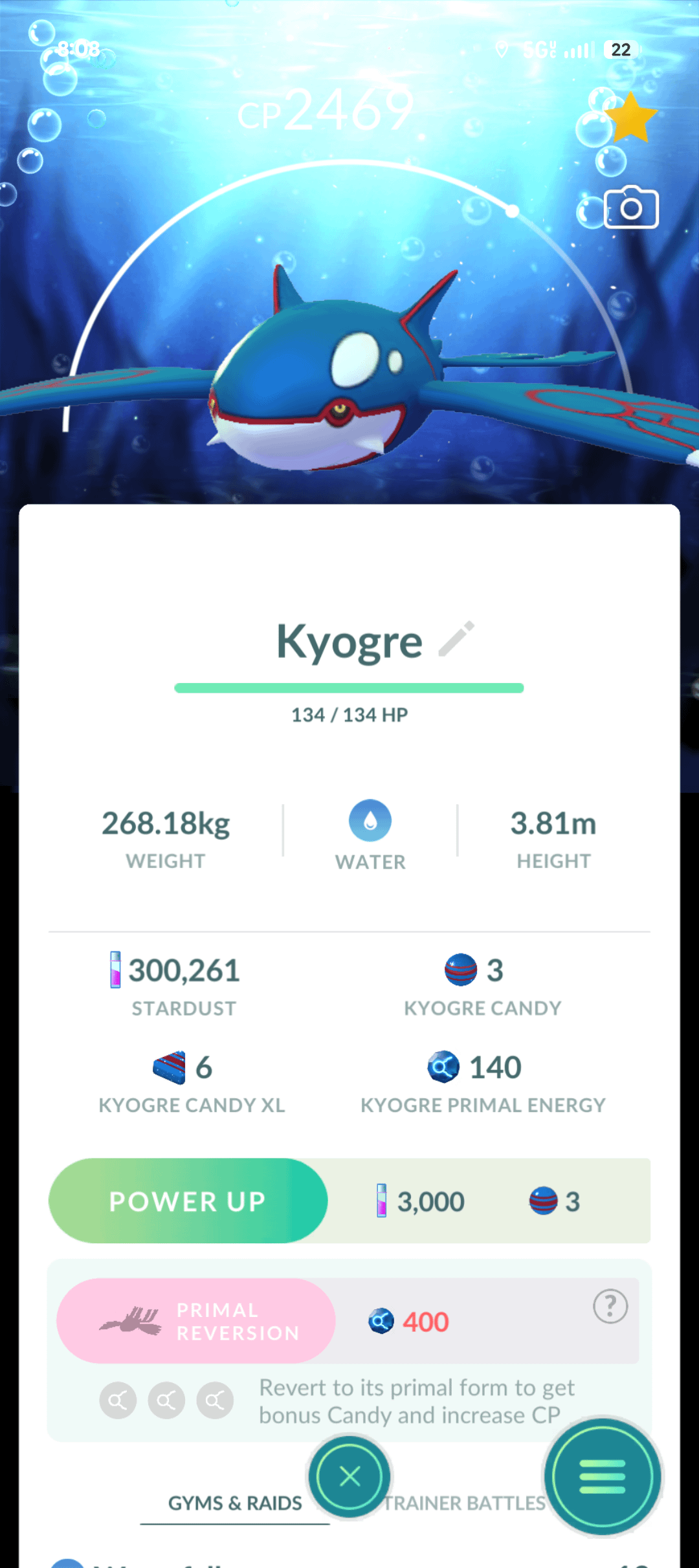
Task: Power up Kyogre for 3,000 stardust
Action: [188, 1201]
